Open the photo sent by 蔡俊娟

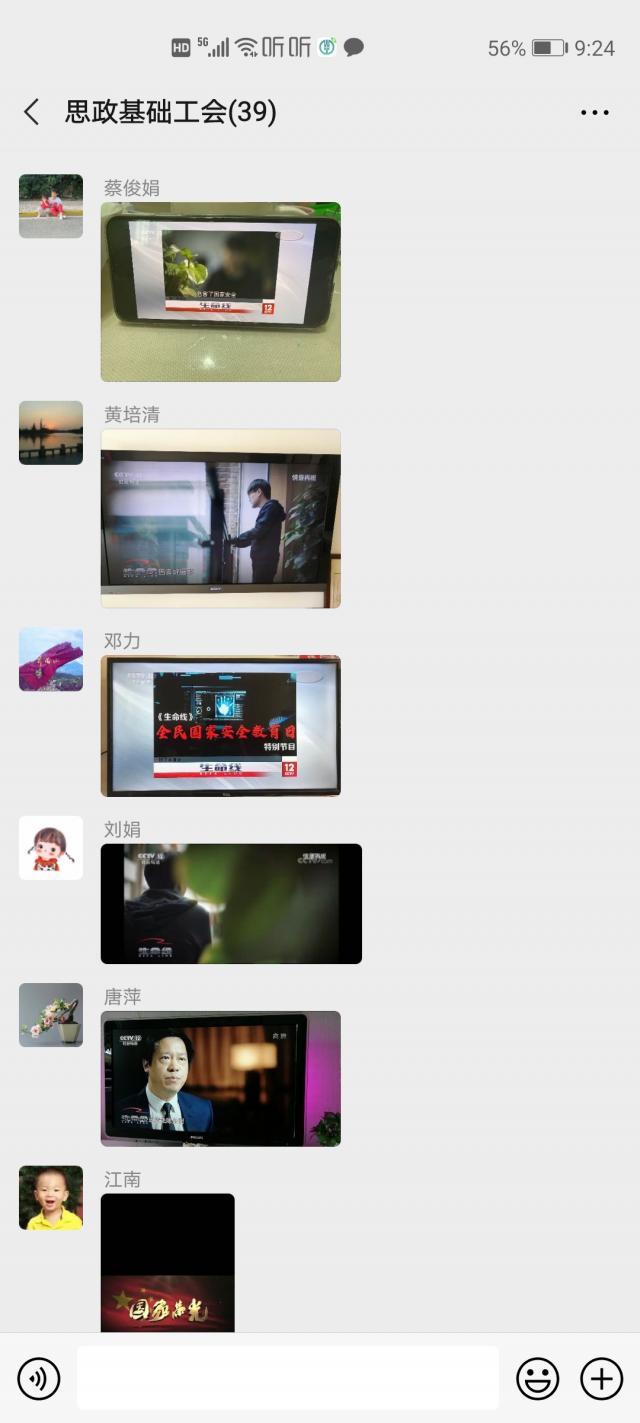(220, 292)
